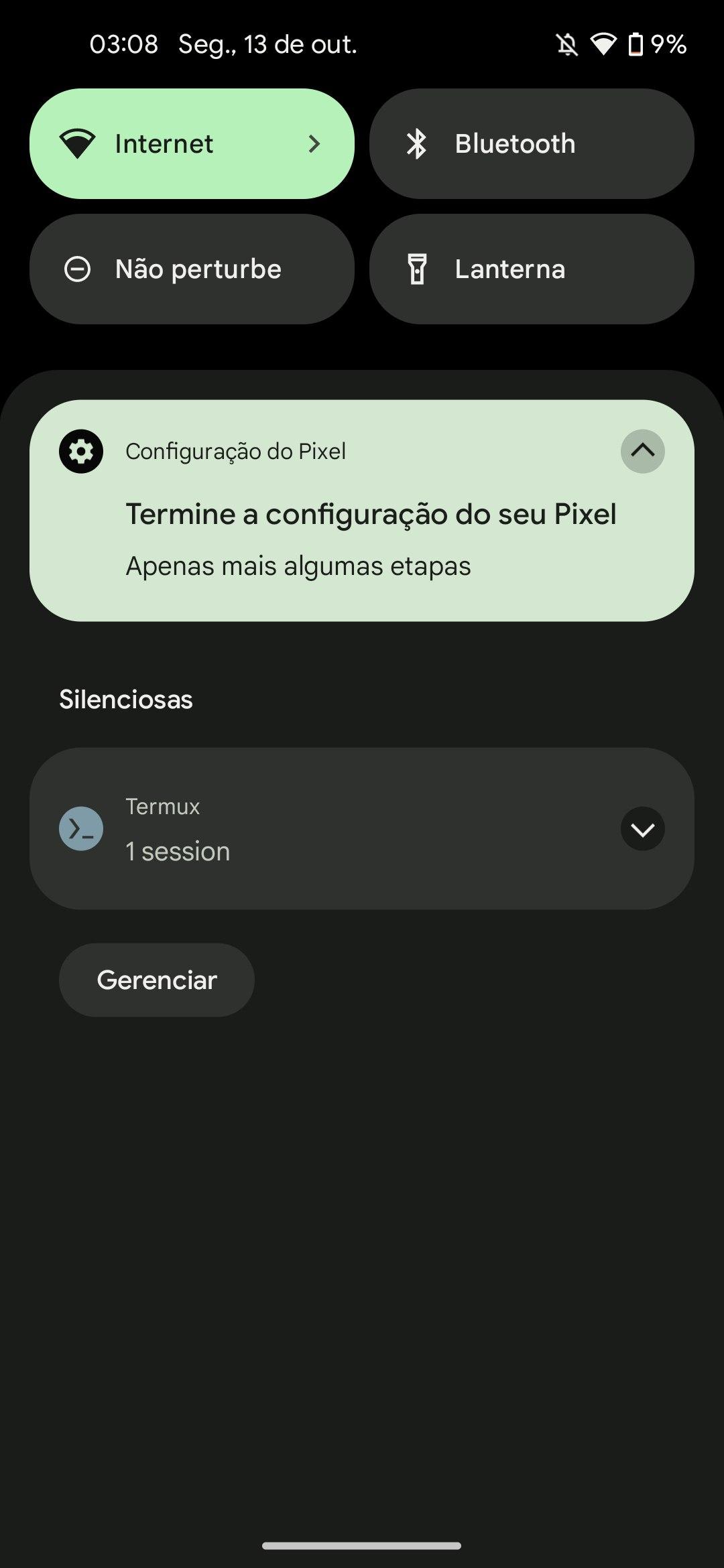Collapse the Configuração do Pixel notification
Image resolution: width=724 pixels, height=1568 pixels.
[x=642, y=451]
